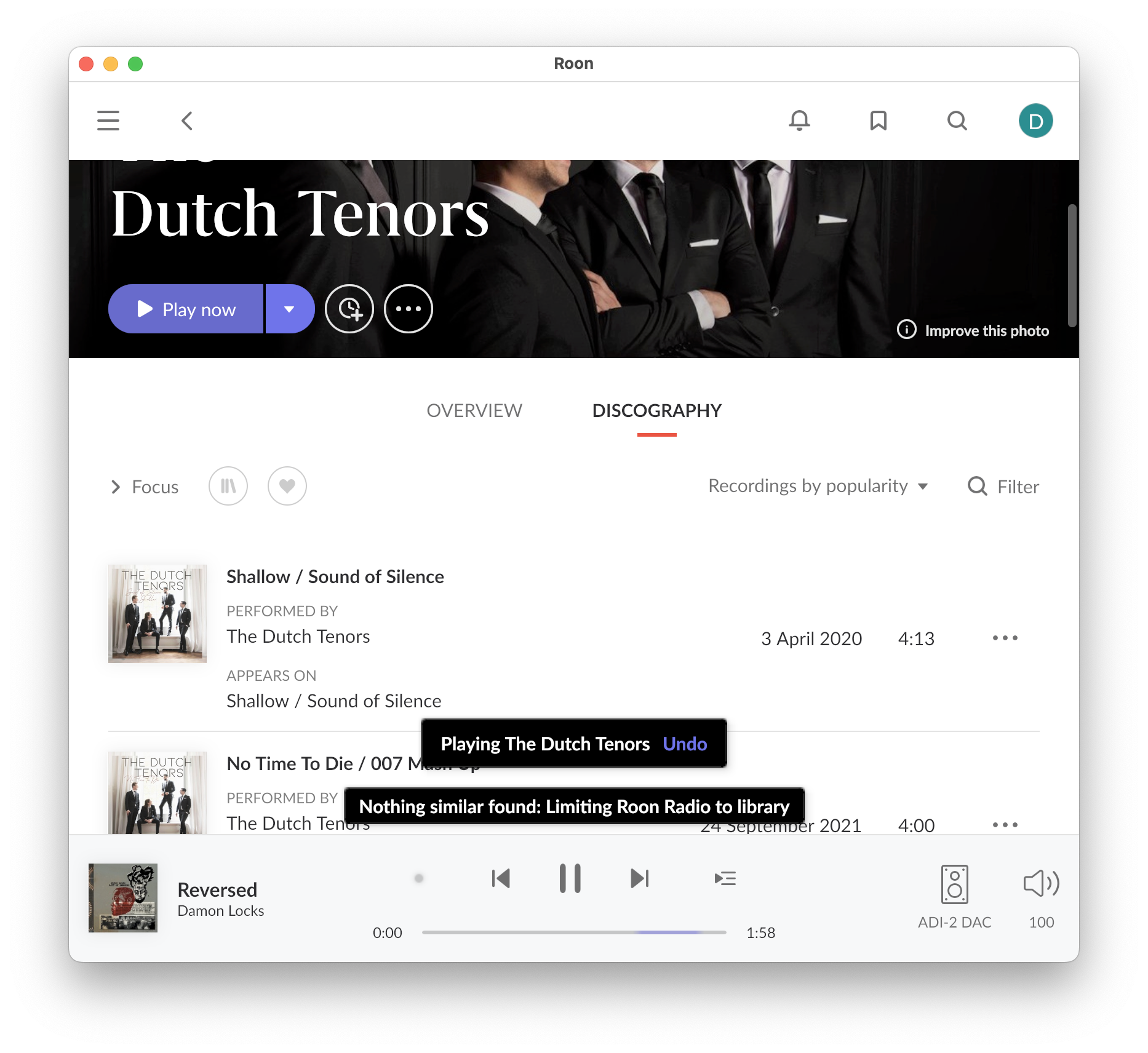
Task: Tap Improve this photo
Action: coord(973,330)
